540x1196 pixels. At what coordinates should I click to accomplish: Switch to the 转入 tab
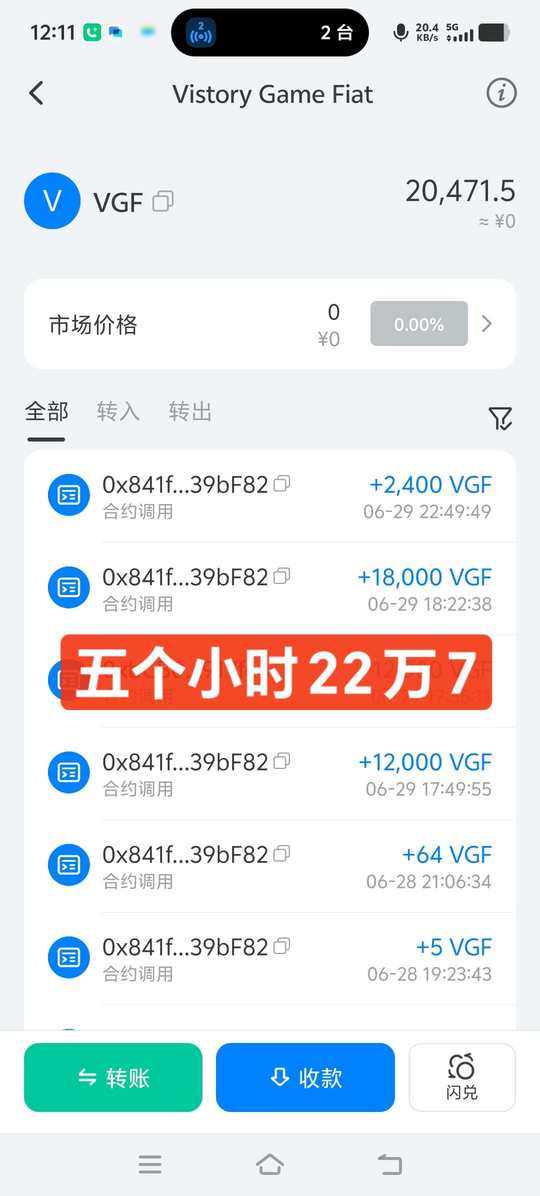(118, 412)
